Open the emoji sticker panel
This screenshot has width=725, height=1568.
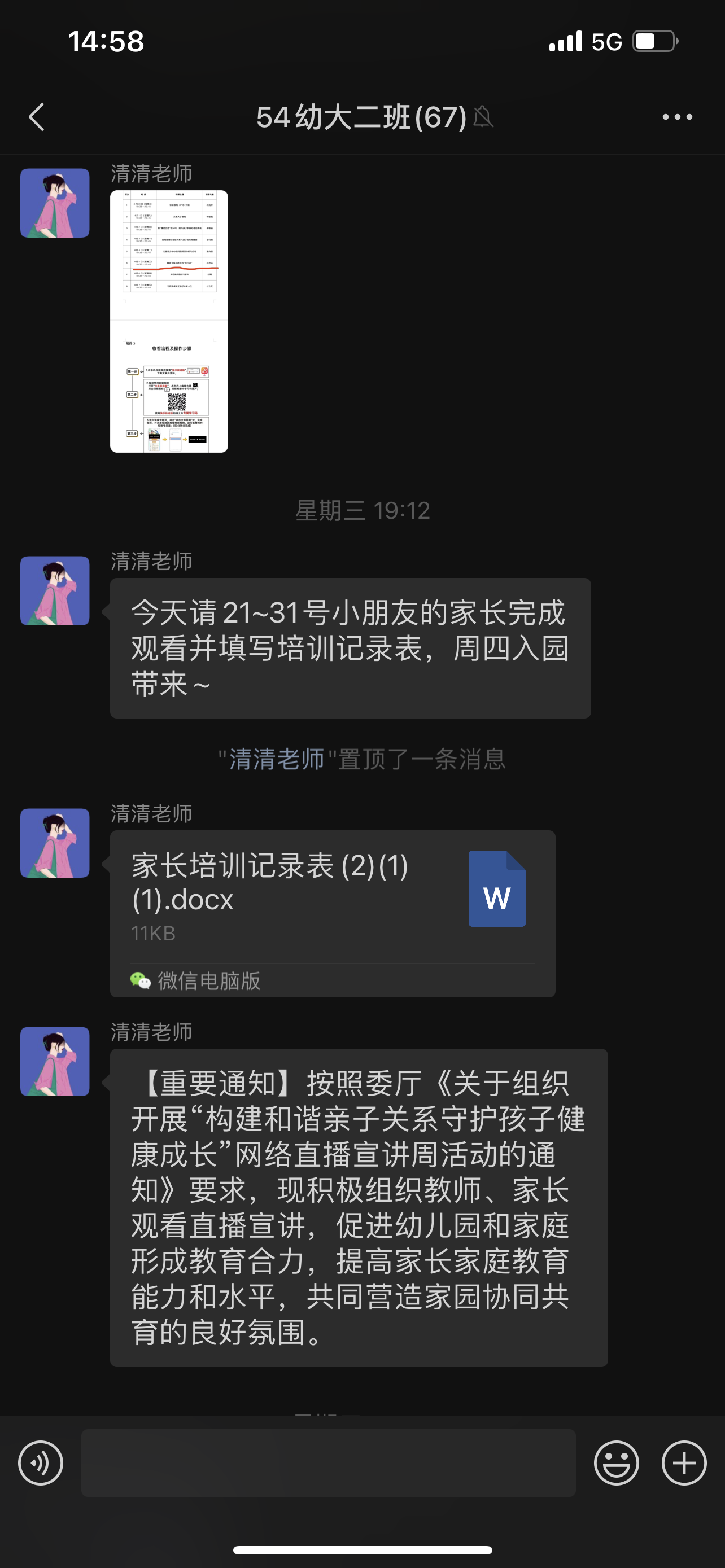click(x=616, y=1462)
